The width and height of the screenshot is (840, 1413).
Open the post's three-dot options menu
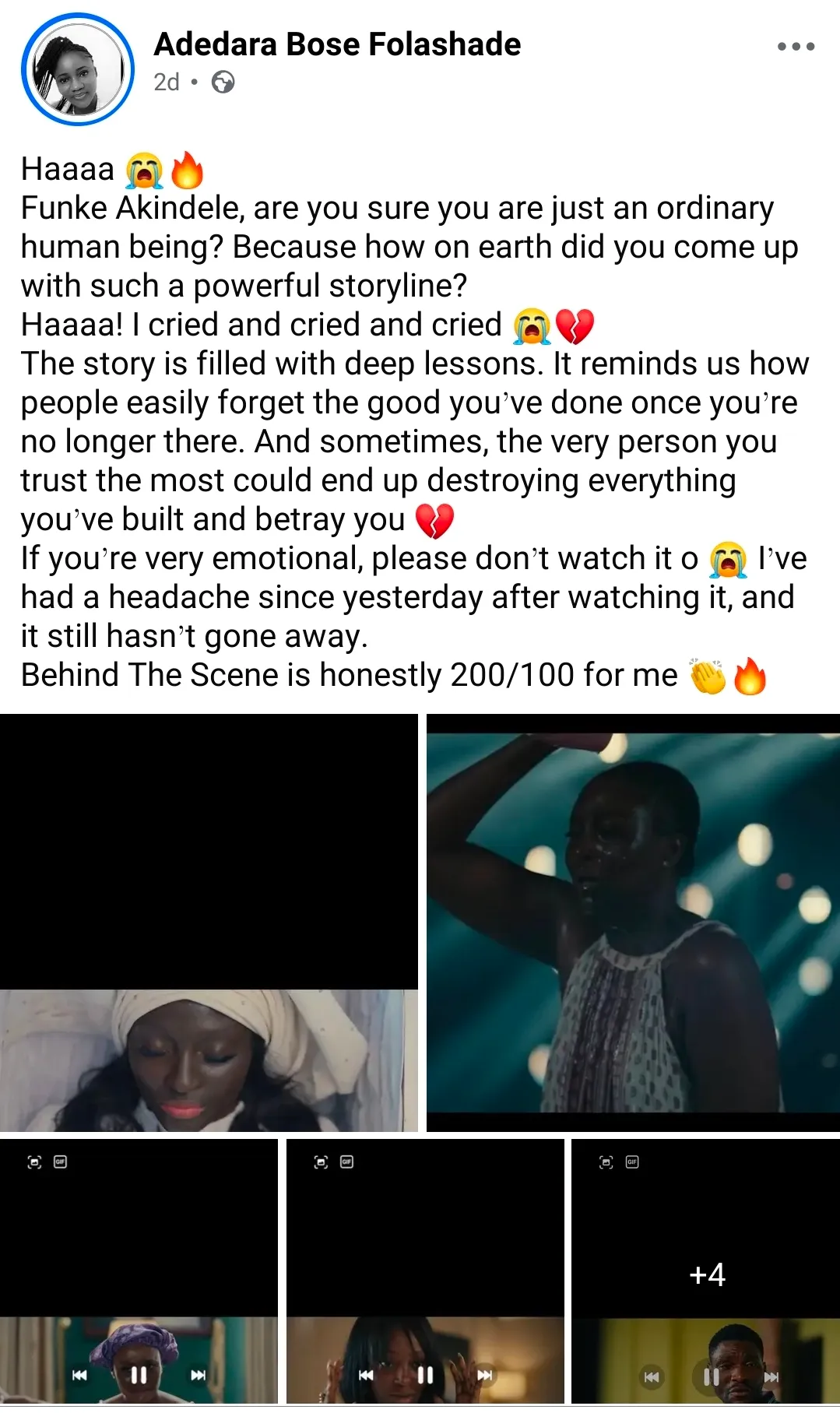pyautogui.click(x=795, y=47)
